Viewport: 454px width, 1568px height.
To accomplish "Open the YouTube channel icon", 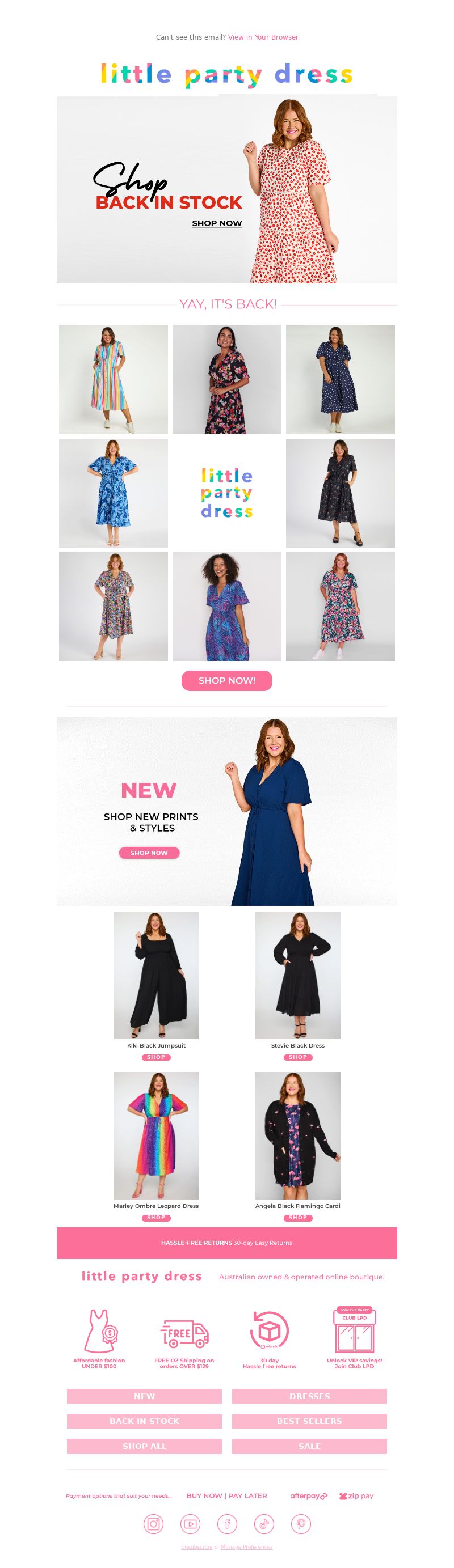I will pos(190,1524).
